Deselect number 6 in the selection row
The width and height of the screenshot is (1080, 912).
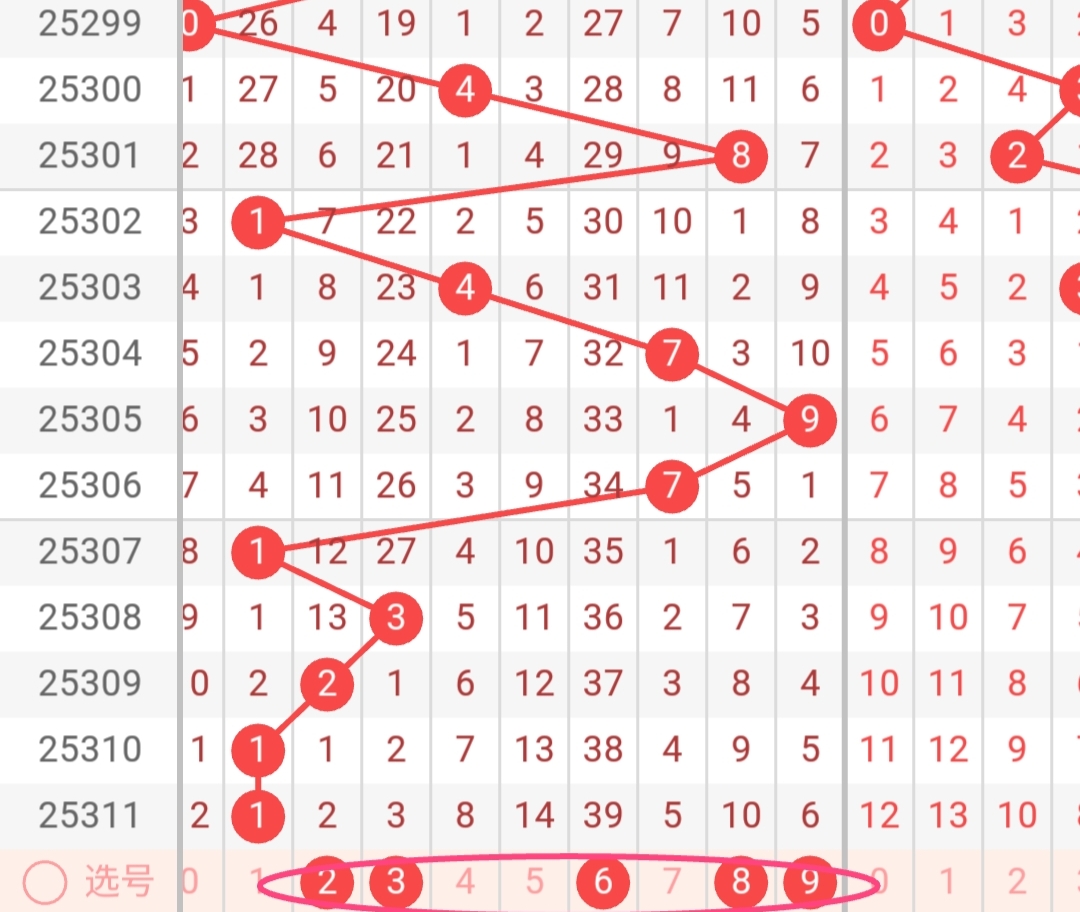[603, 883]
